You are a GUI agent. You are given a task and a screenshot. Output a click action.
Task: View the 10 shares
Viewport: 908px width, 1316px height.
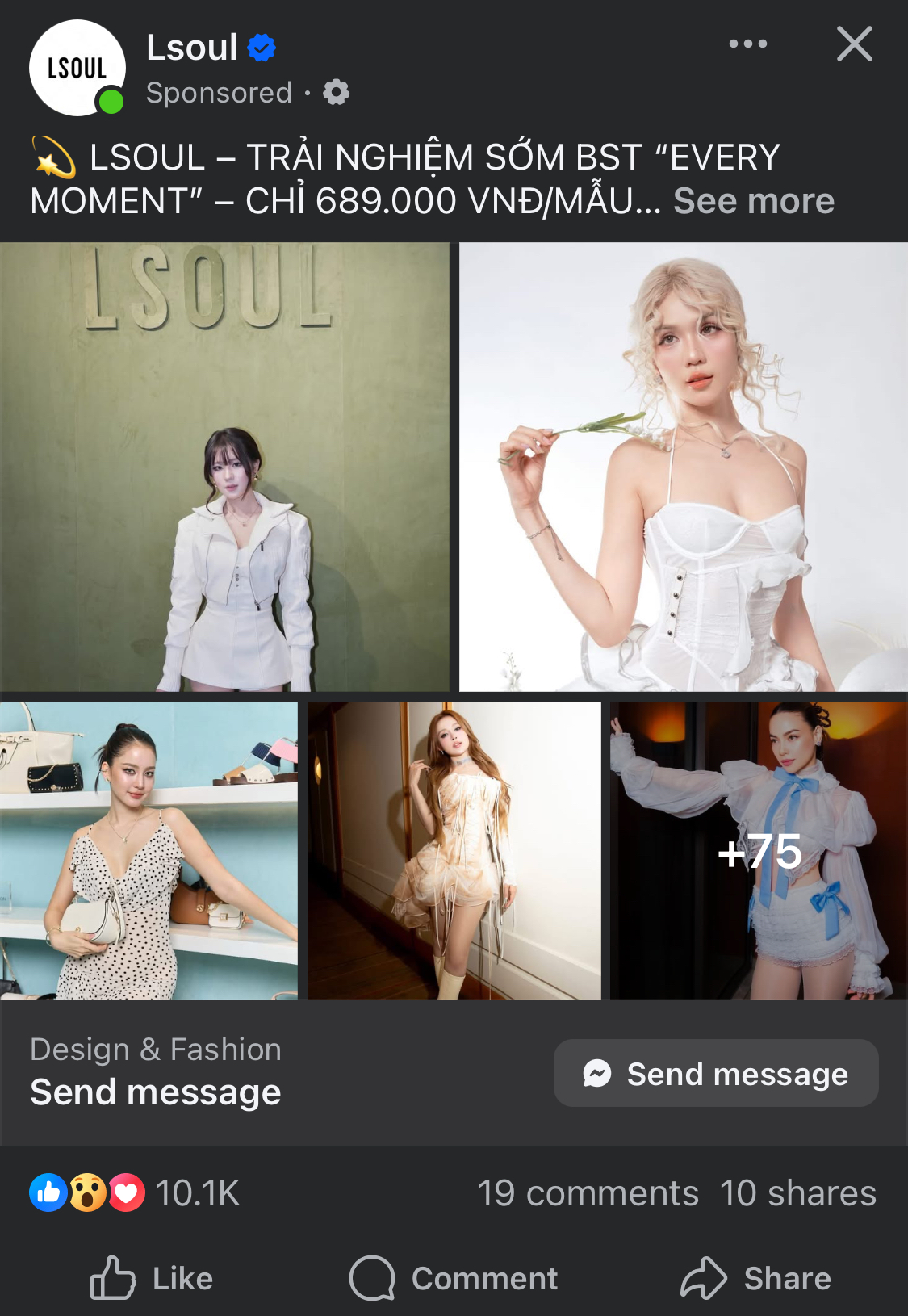coord(797,1192)
